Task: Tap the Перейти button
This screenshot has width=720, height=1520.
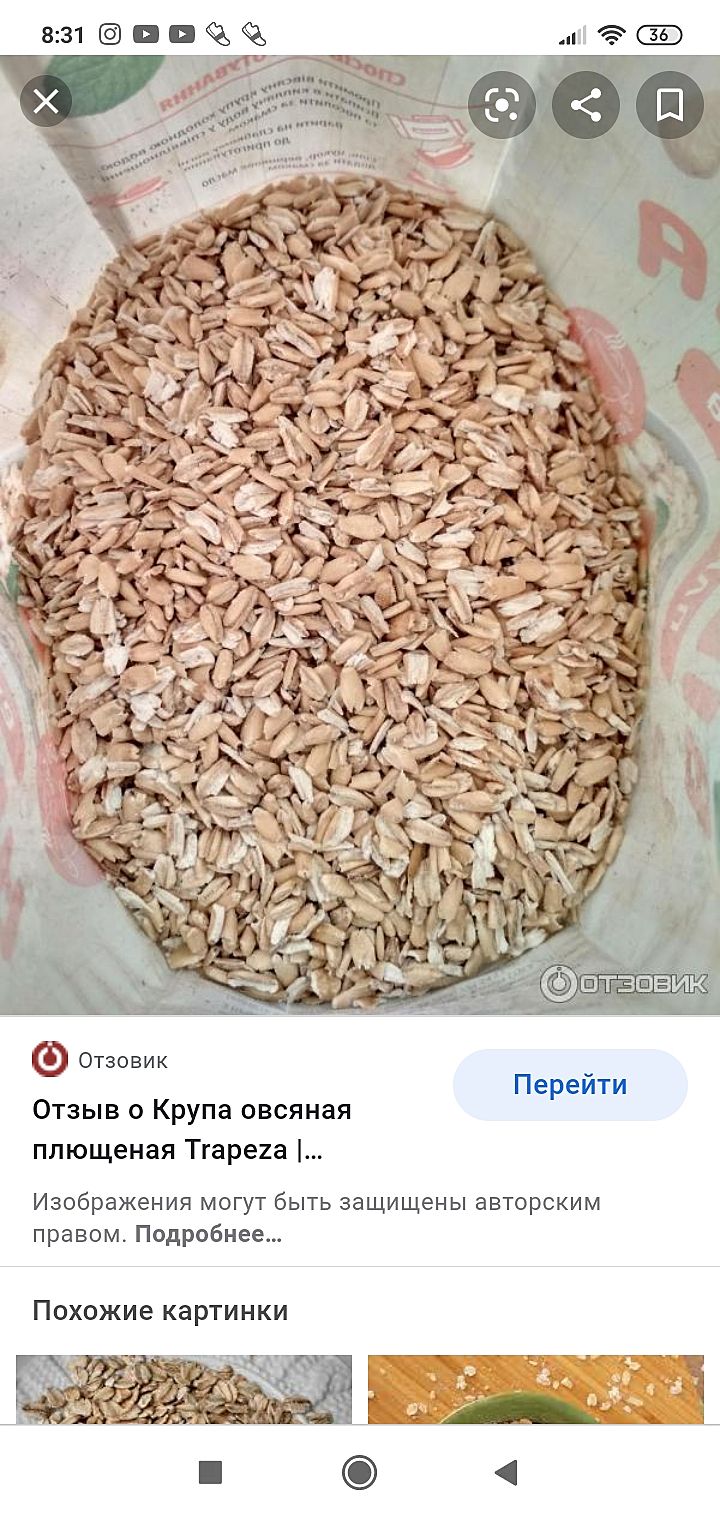Action: coord(570,1085)
